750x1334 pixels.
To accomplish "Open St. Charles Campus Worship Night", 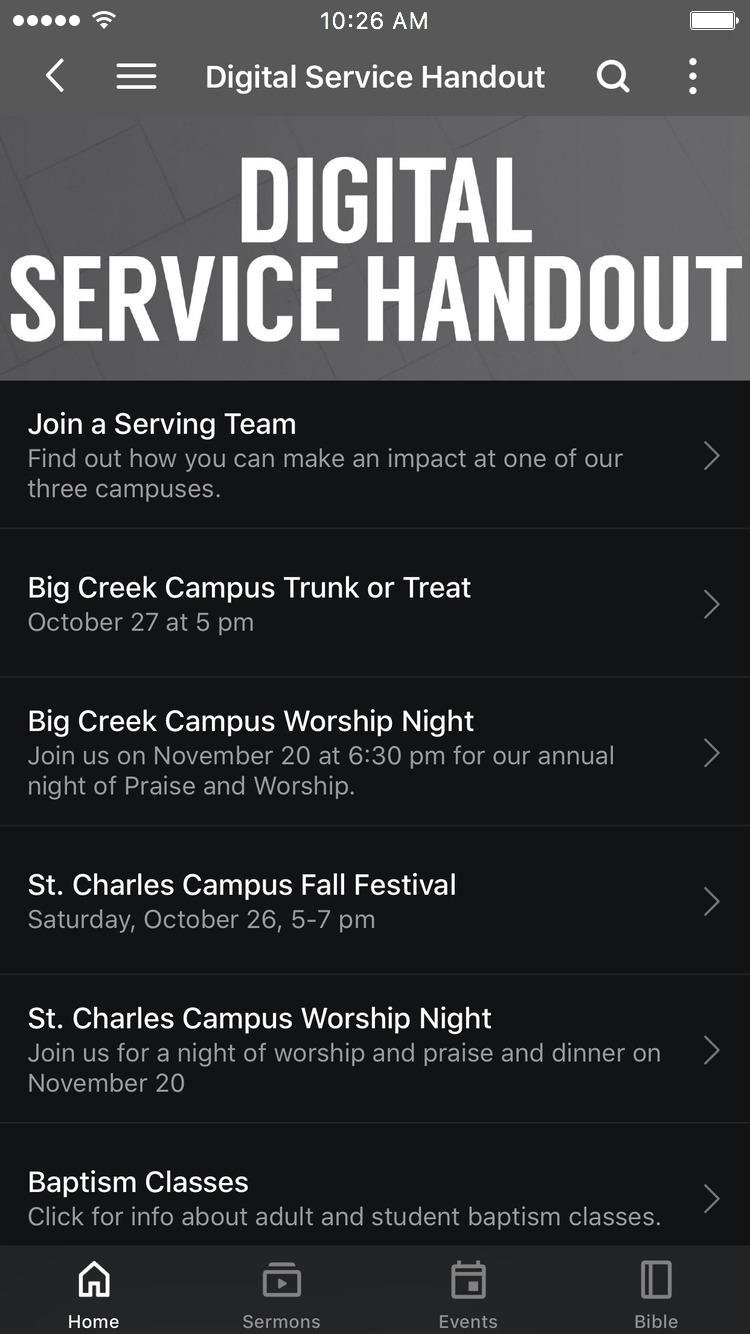I will (x=374, y=1049).
